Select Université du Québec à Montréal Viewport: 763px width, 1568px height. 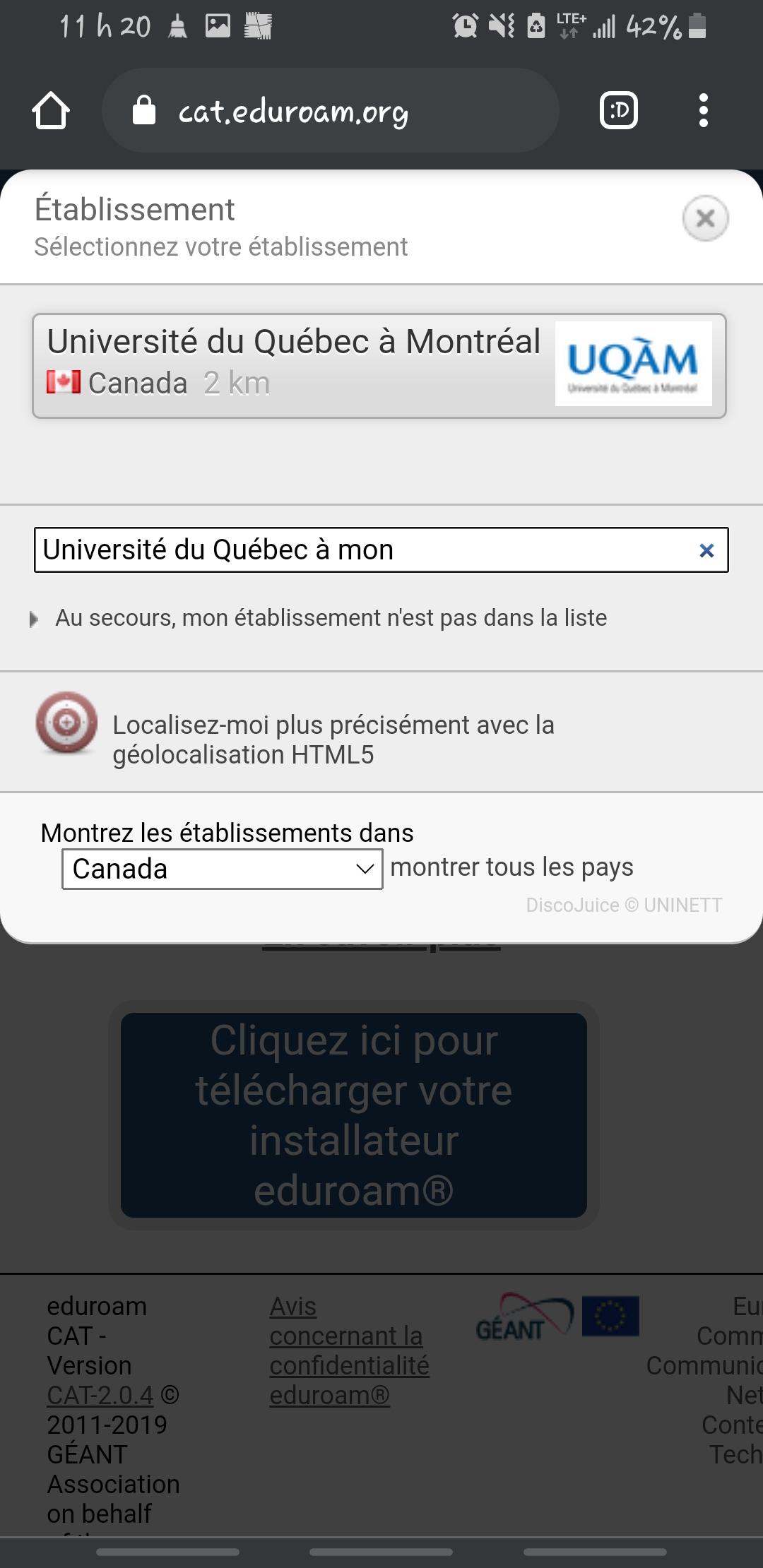(379, 366)
